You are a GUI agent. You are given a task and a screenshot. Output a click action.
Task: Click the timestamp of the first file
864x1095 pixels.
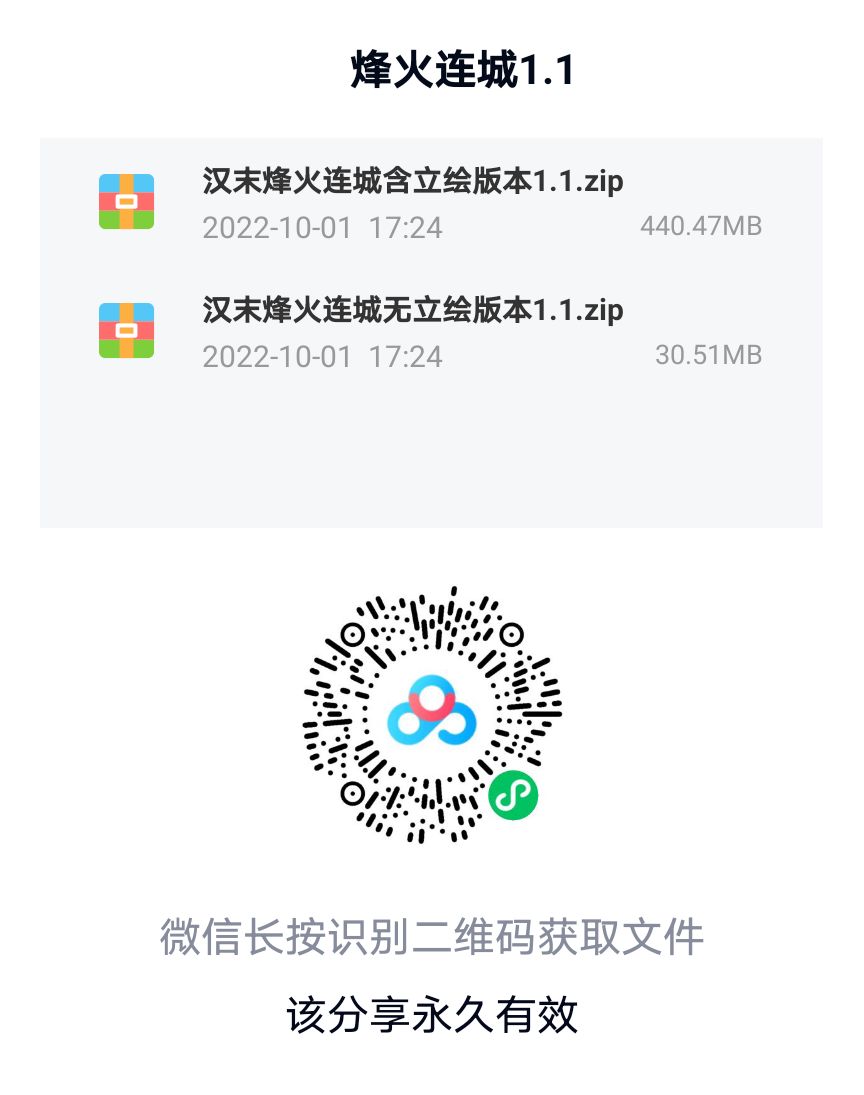pos(322,229)
